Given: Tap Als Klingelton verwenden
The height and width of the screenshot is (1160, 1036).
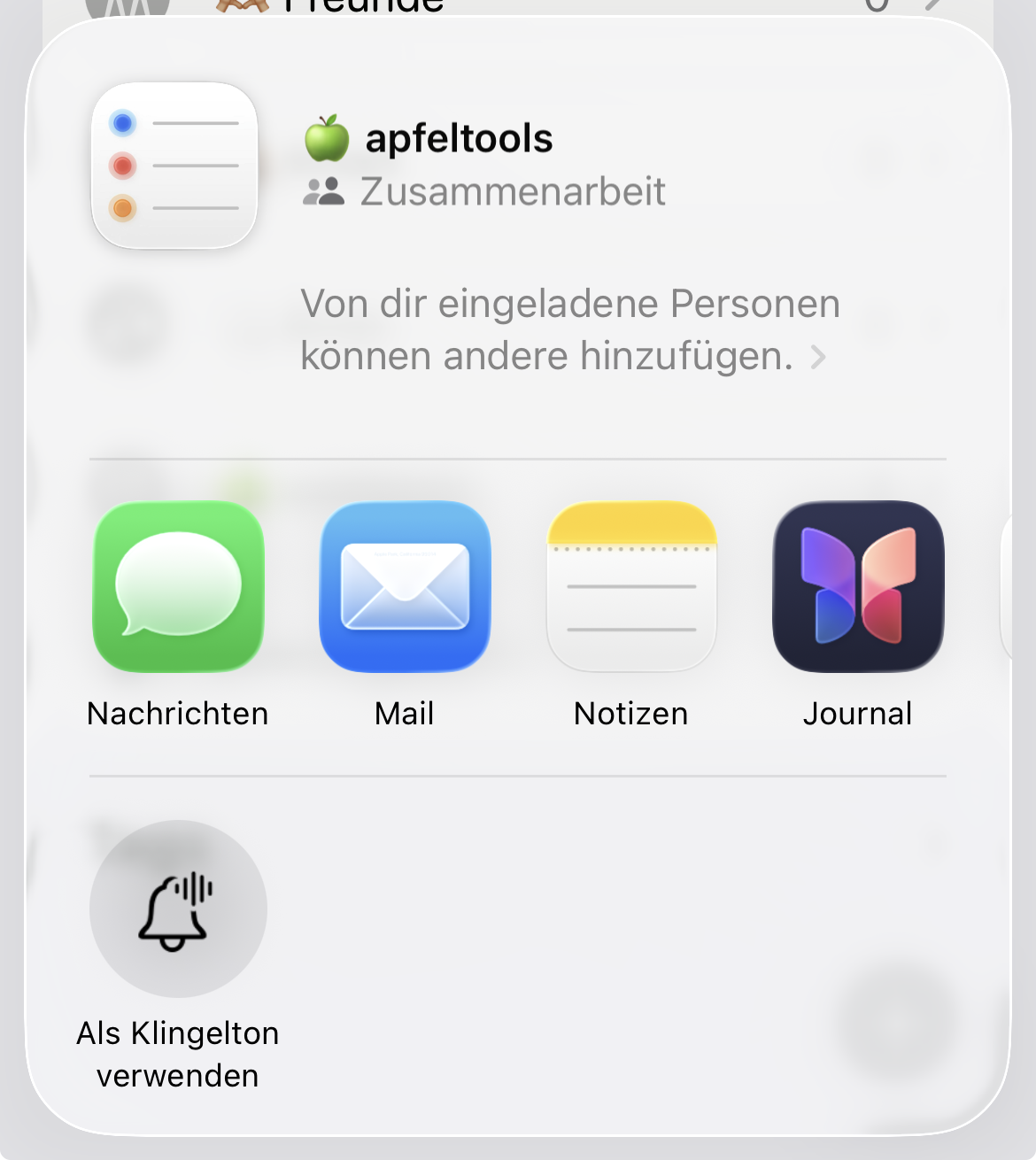Looking at the screenshot, I should [178, 909].
